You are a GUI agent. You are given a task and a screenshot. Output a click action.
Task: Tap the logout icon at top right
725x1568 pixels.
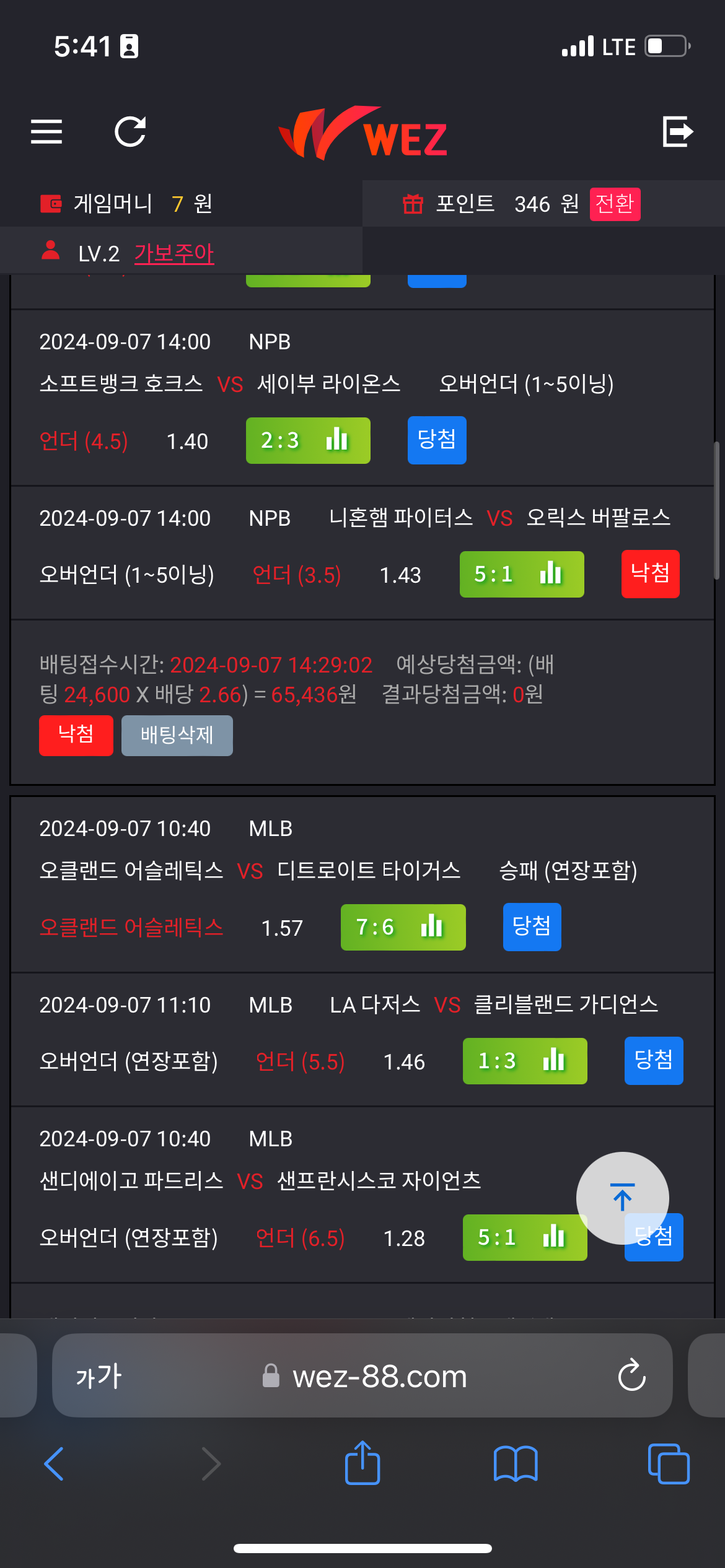pos(677,131)
